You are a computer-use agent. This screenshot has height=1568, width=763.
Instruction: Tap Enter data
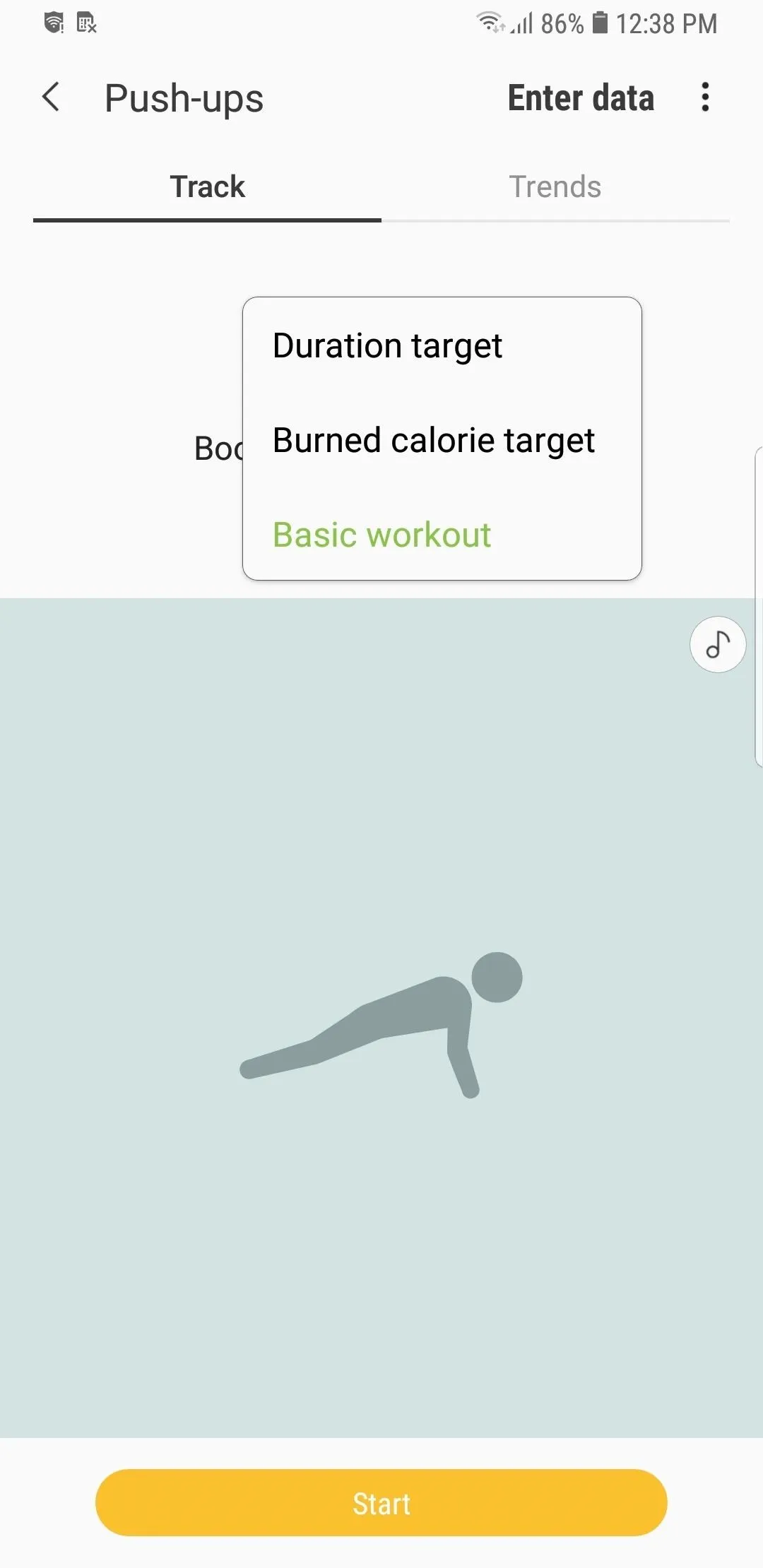[x=581, y=97]
